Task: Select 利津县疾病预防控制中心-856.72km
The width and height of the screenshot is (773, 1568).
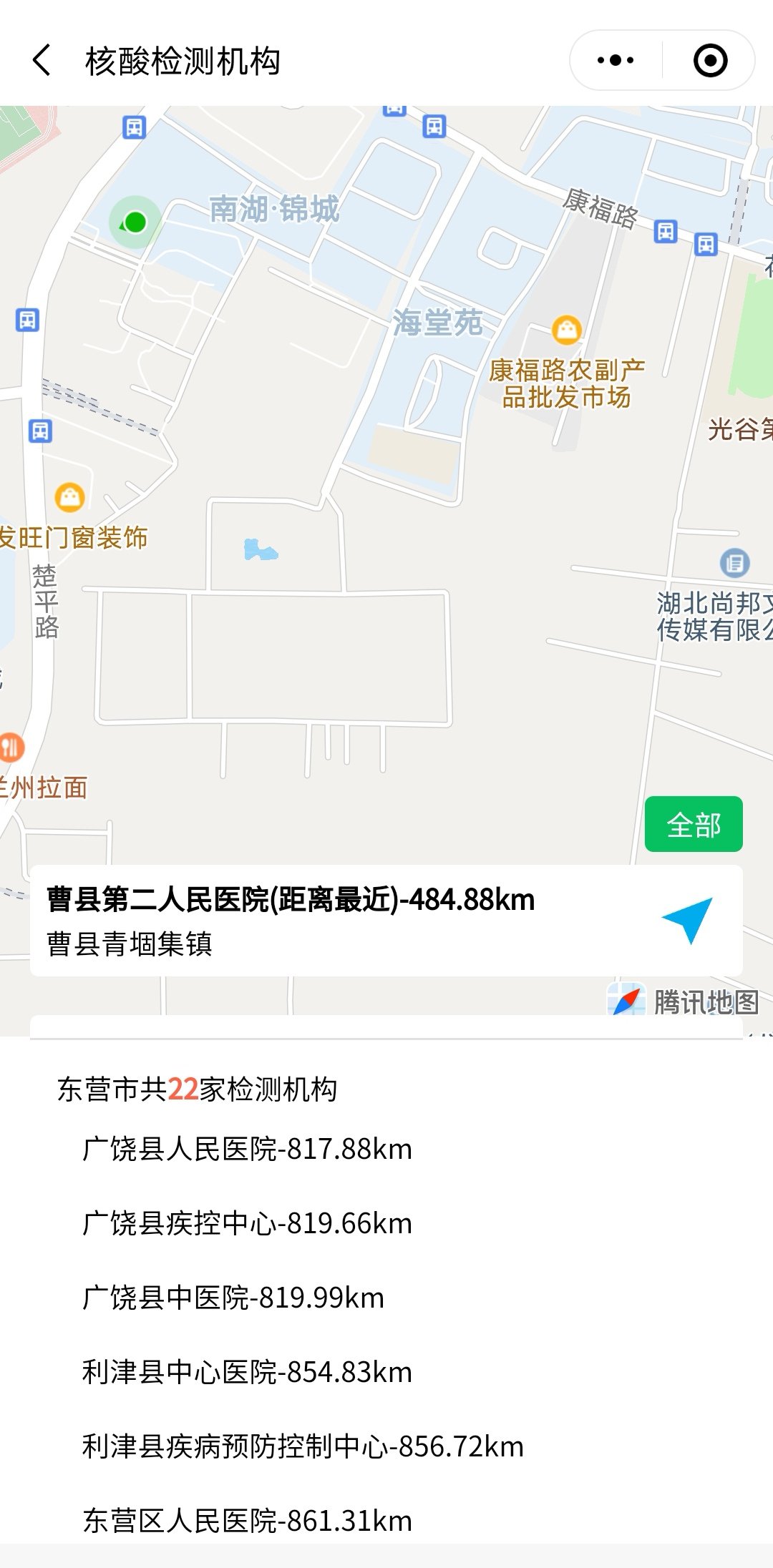Action: click(303, 1447)
